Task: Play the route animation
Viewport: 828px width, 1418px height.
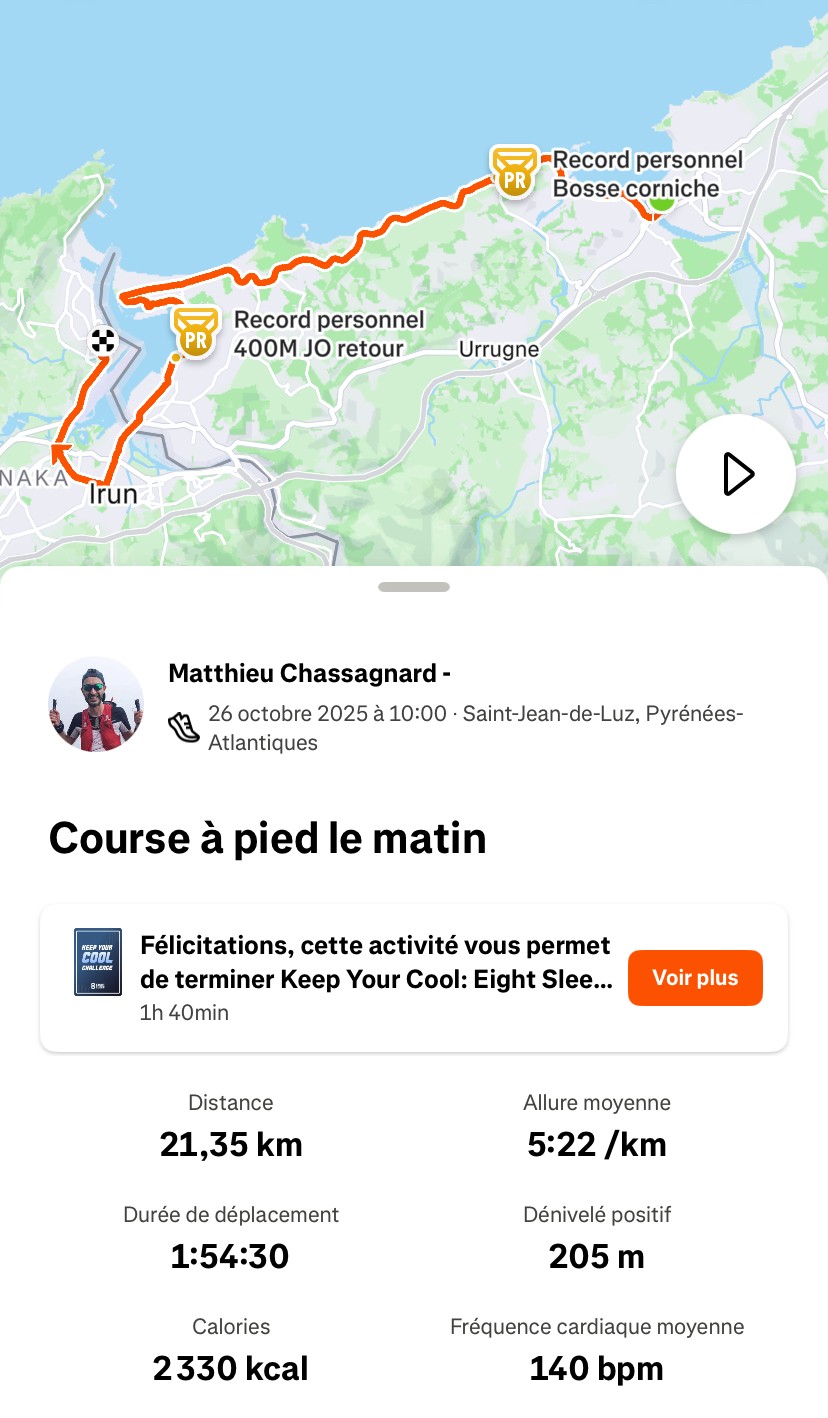Action: 736,474
